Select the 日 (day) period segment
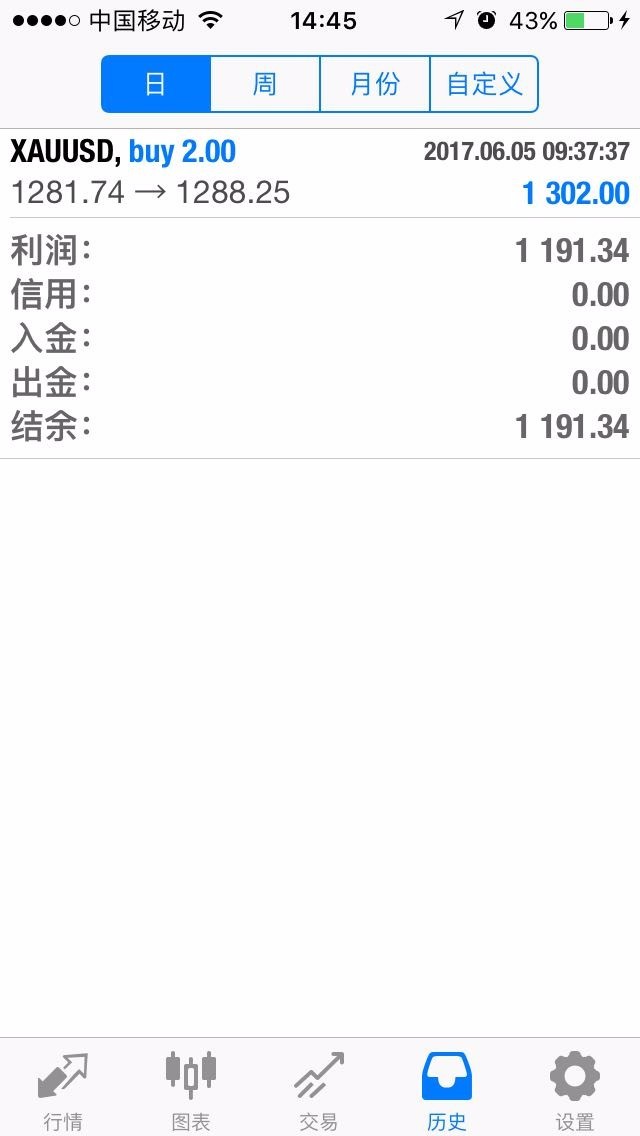 (156, 84)
